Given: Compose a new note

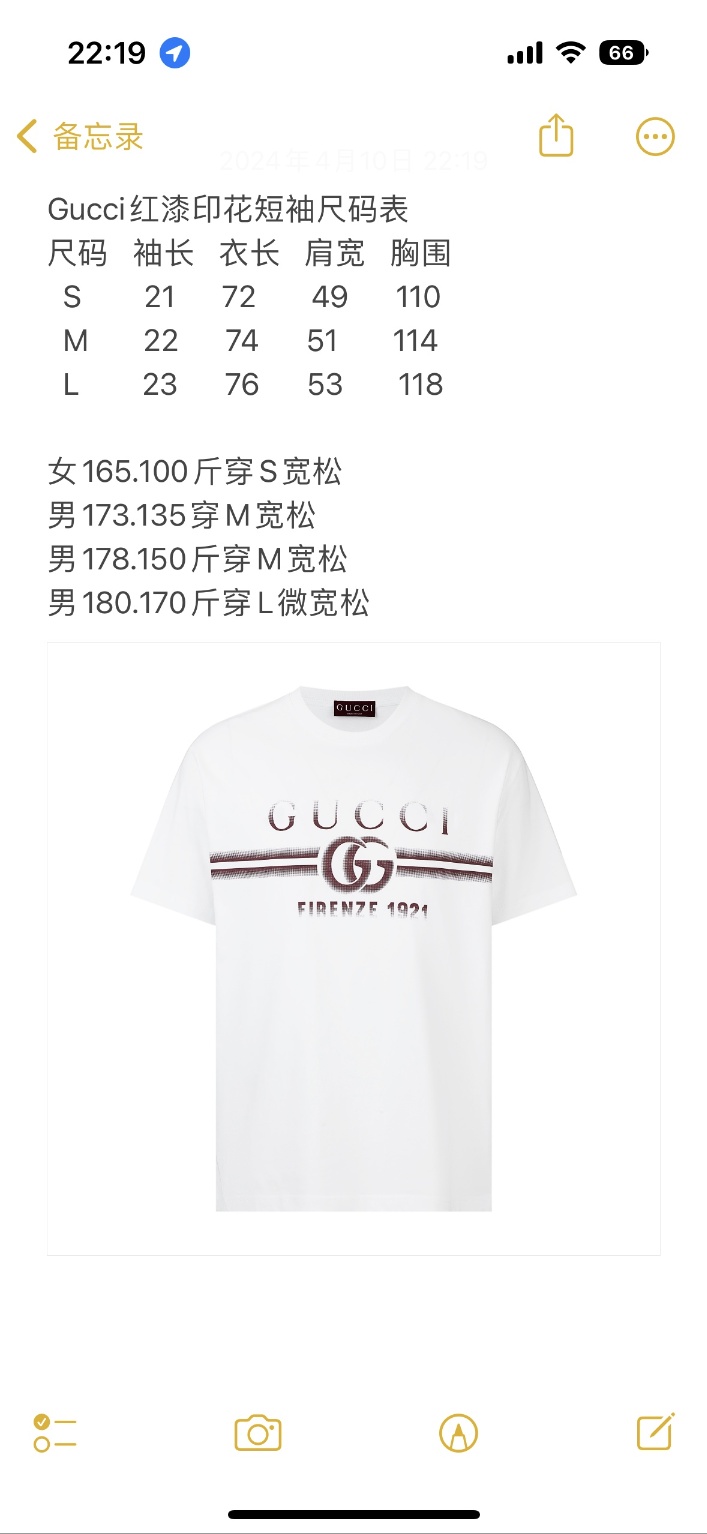Looking at the screenshot, I should pos(656,1432).
